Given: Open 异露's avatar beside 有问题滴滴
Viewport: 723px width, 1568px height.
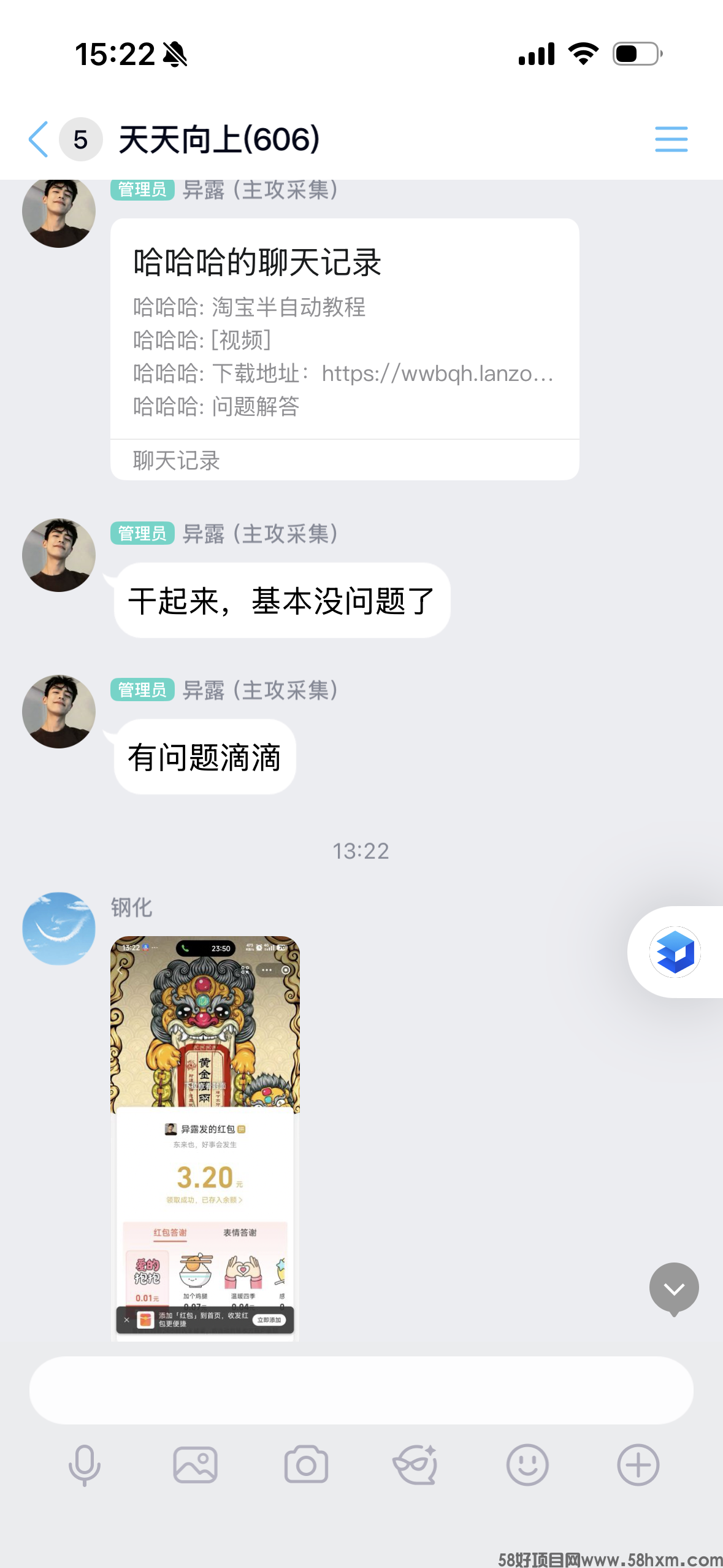Looking at the screenshot, I should tap(59, 712).
